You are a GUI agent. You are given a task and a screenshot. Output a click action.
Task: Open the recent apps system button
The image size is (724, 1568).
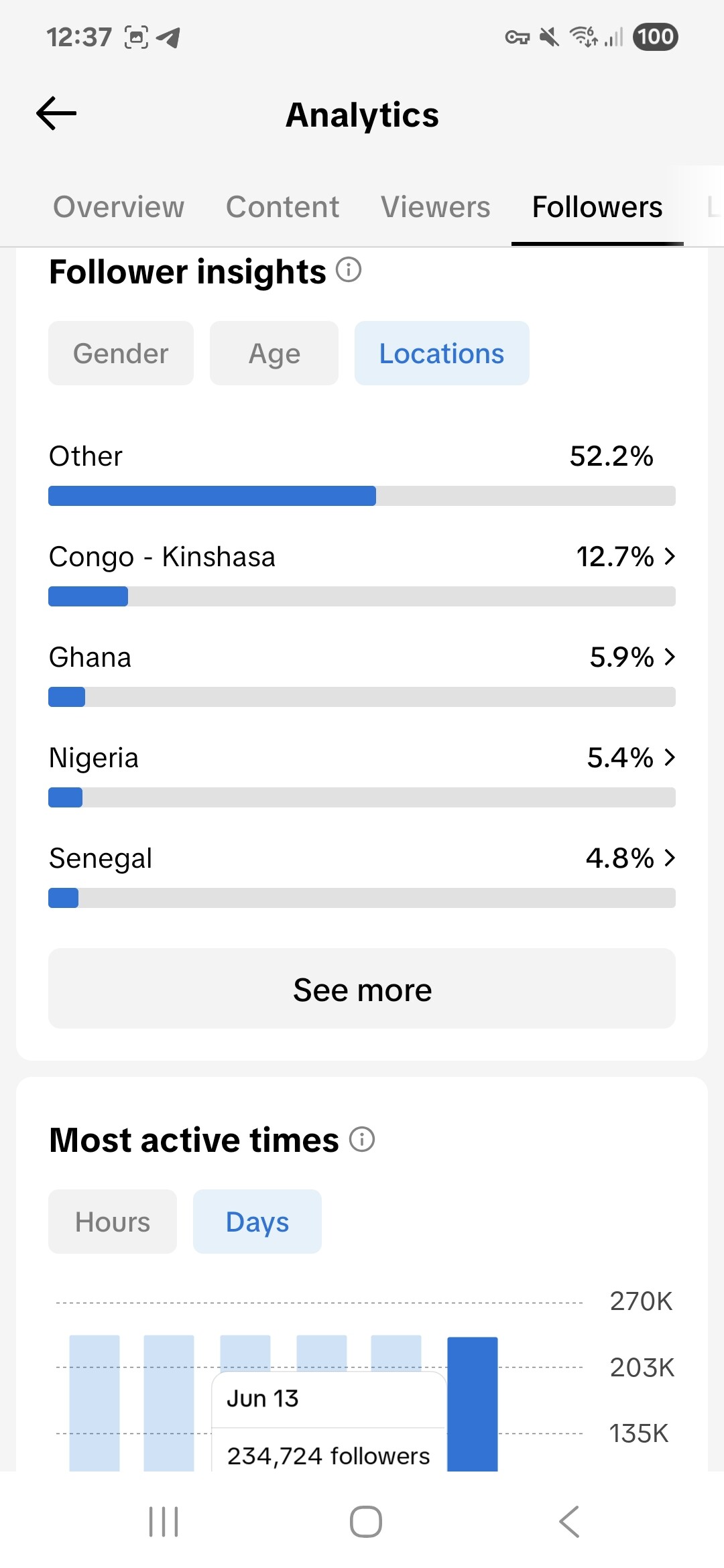tap(164, 1521)
